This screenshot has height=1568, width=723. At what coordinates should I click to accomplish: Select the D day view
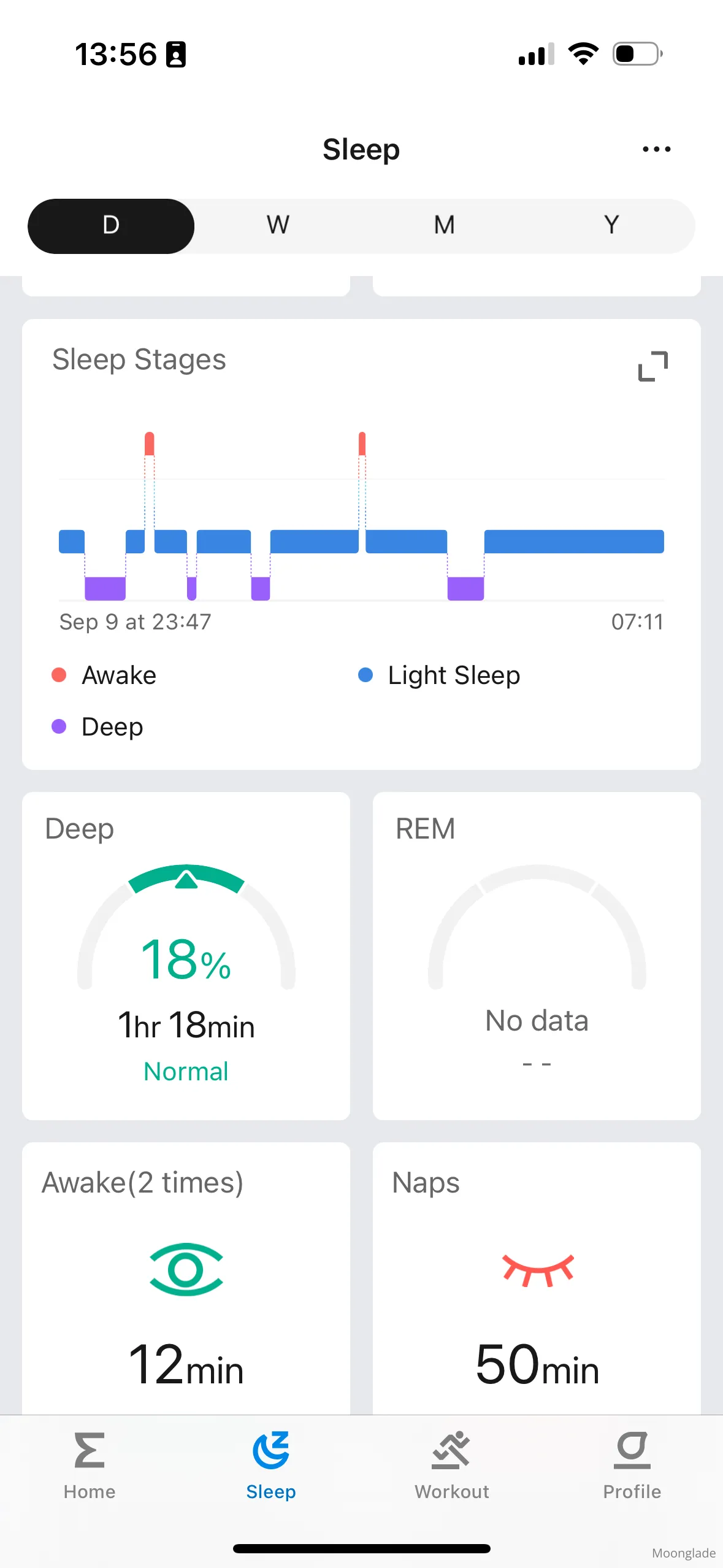click(111, 226)
